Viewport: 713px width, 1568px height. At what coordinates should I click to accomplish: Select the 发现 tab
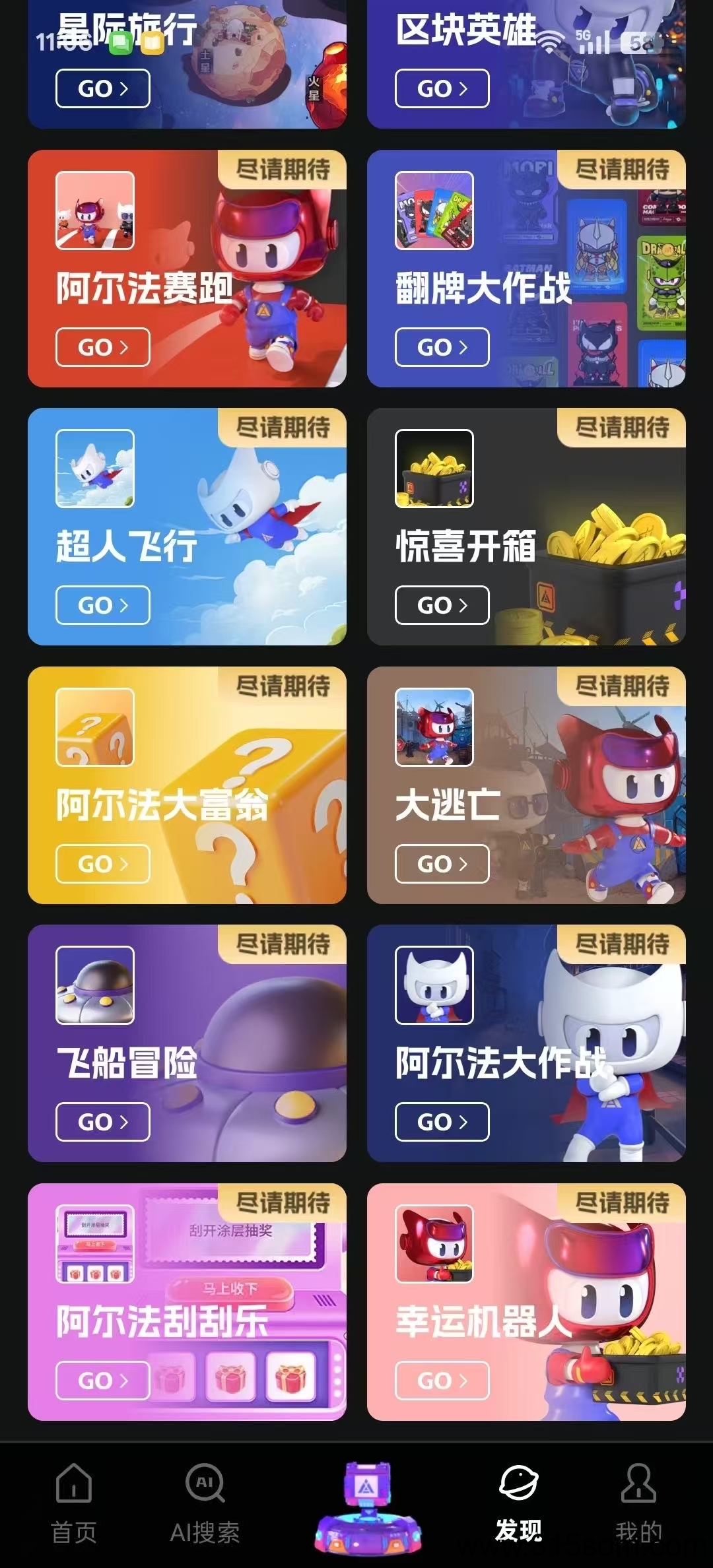(x=519, y=1505)
